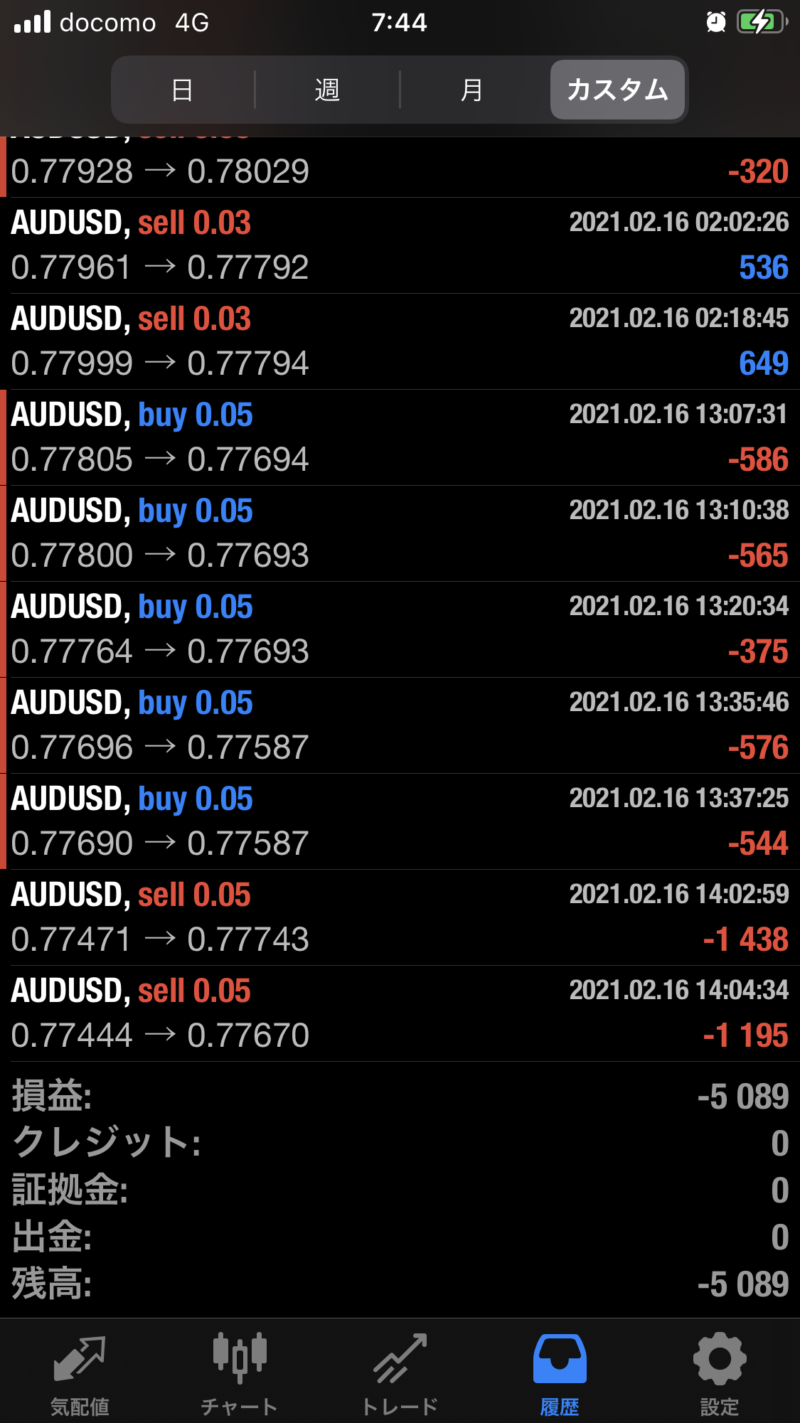Open the sell trade with -1 195 loss

tap(400, 1013)
